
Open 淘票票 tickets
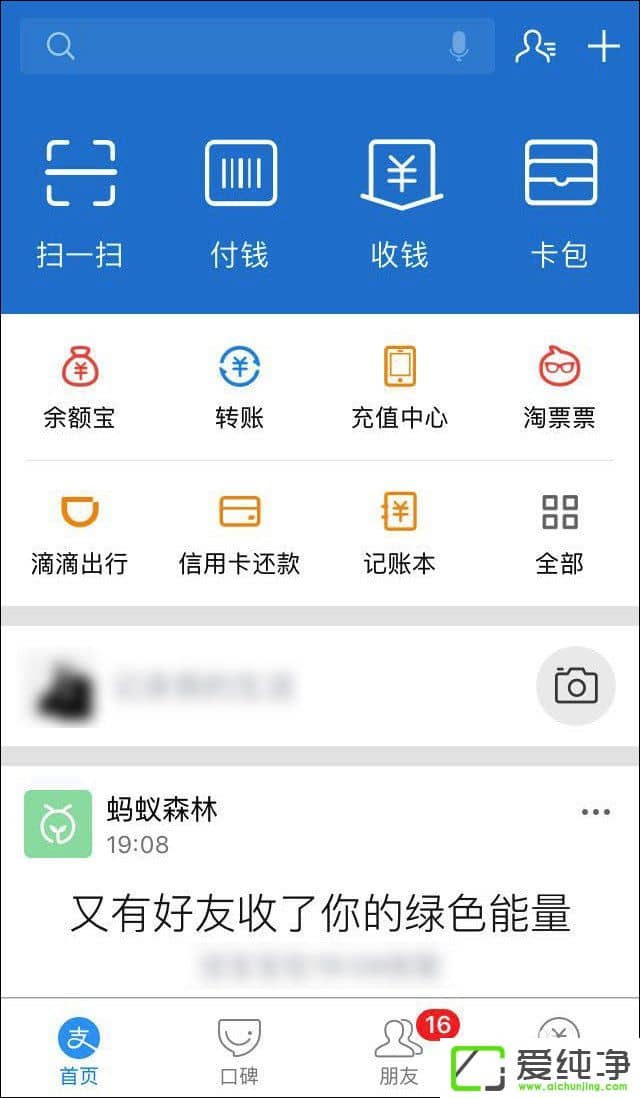(x=560, y=388)
